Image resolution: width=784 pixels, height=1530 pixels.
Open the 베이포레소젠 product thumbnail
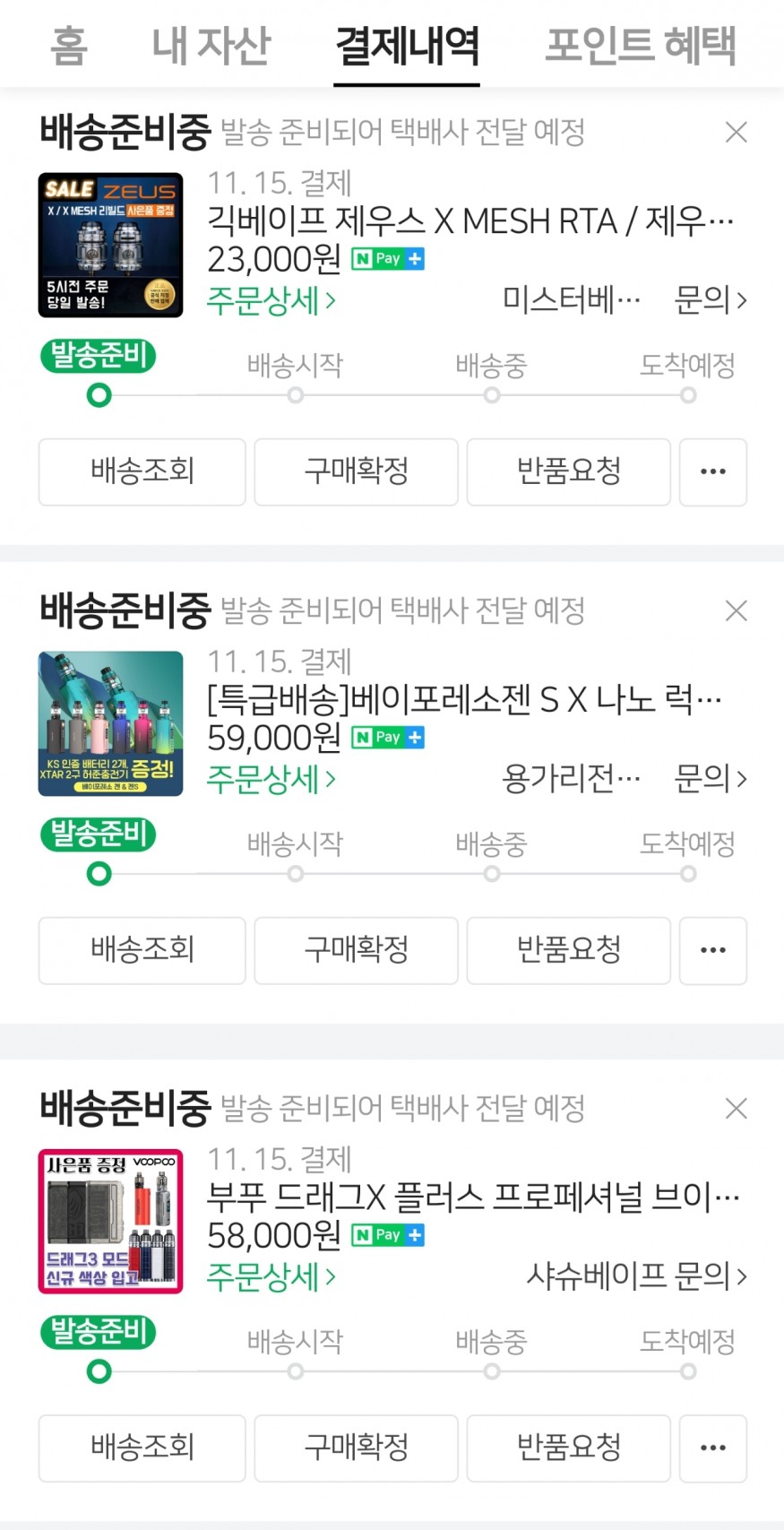pyautogui.click(x=110, y=723)
